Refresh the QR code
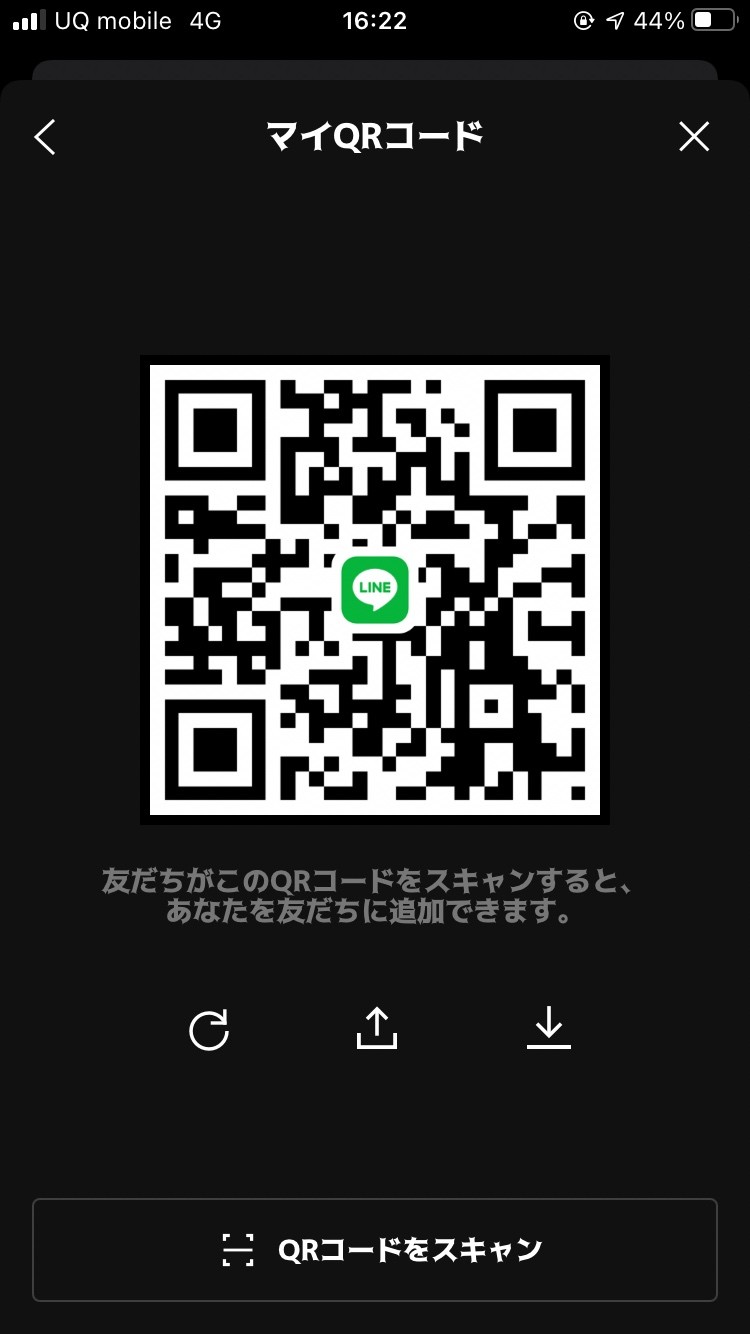 209,1029
